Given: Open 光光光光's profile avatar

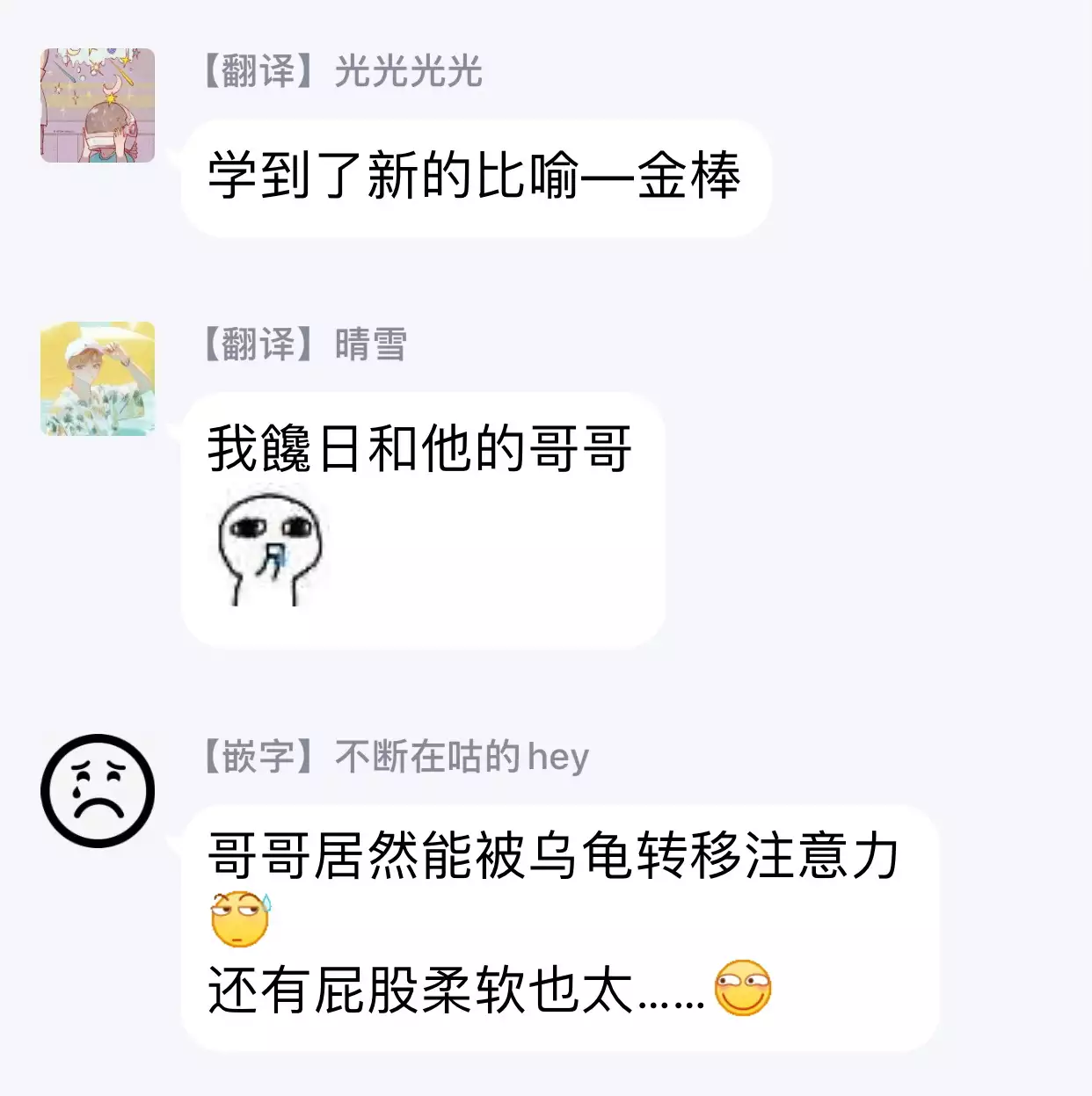Looking at the screenshot, I should [x=98, y=105].
